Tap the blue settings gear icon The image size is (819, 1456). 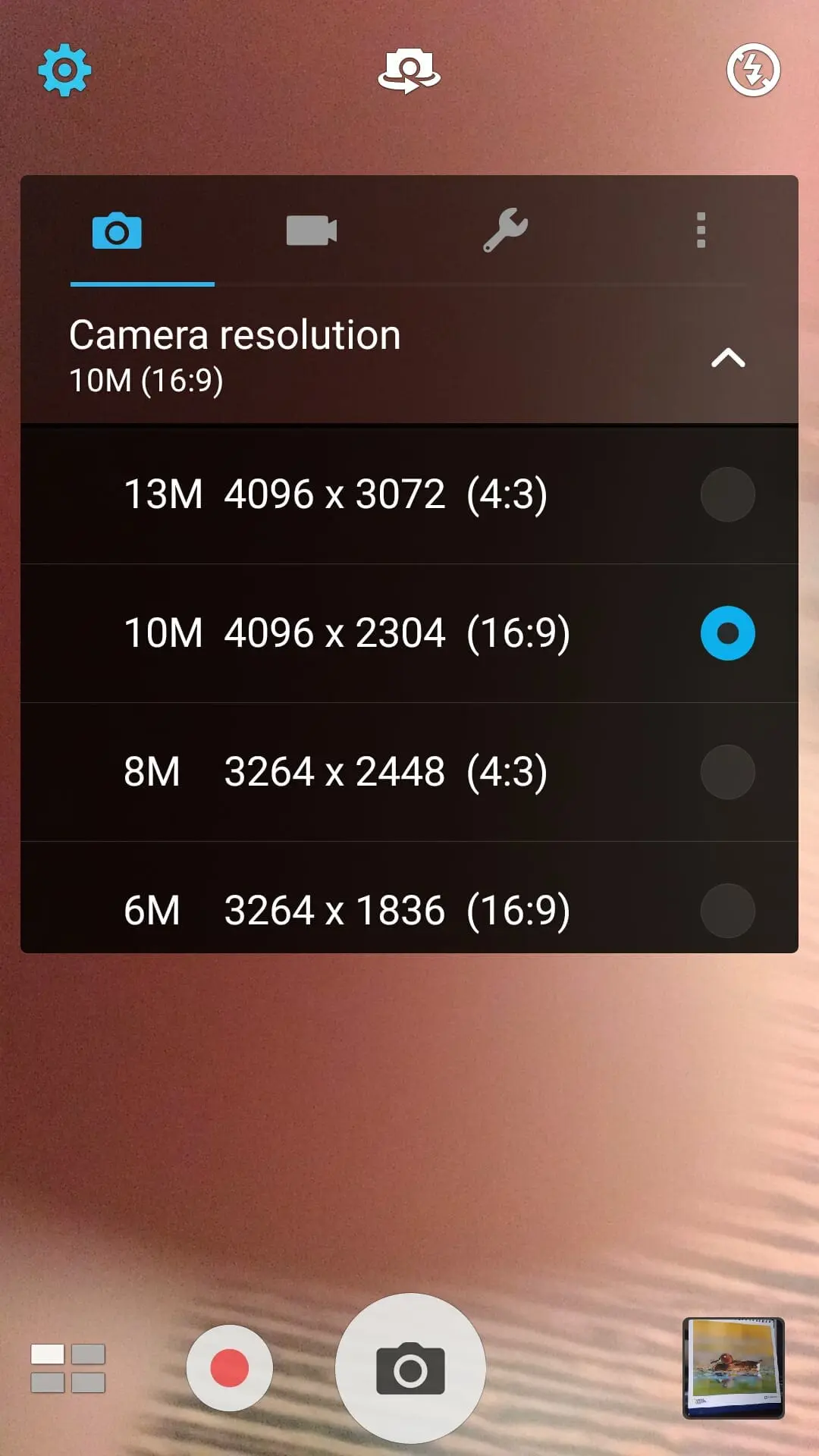tap(65, 70)
